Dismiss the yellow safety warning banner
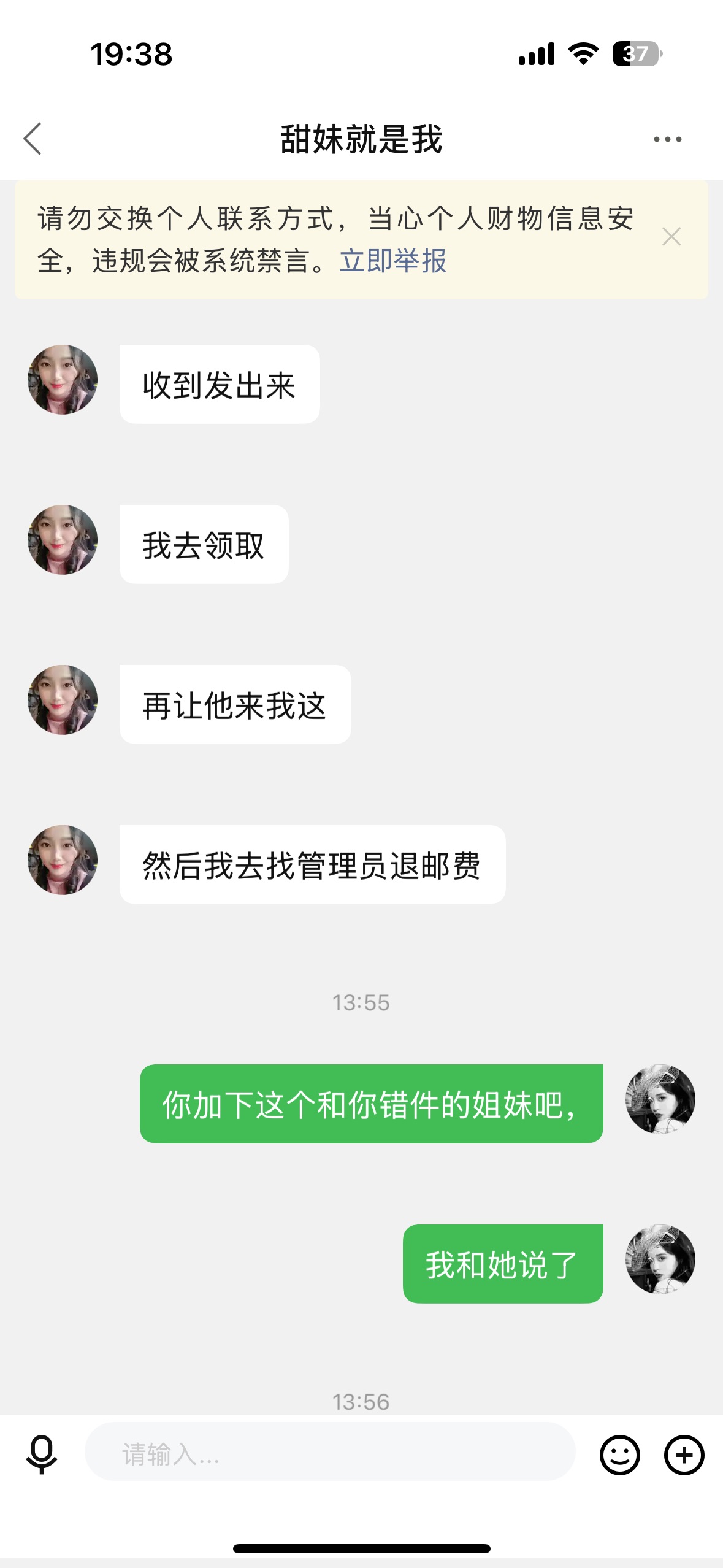The width and height of the screenshot is (723, 1568). pos(671,237)
